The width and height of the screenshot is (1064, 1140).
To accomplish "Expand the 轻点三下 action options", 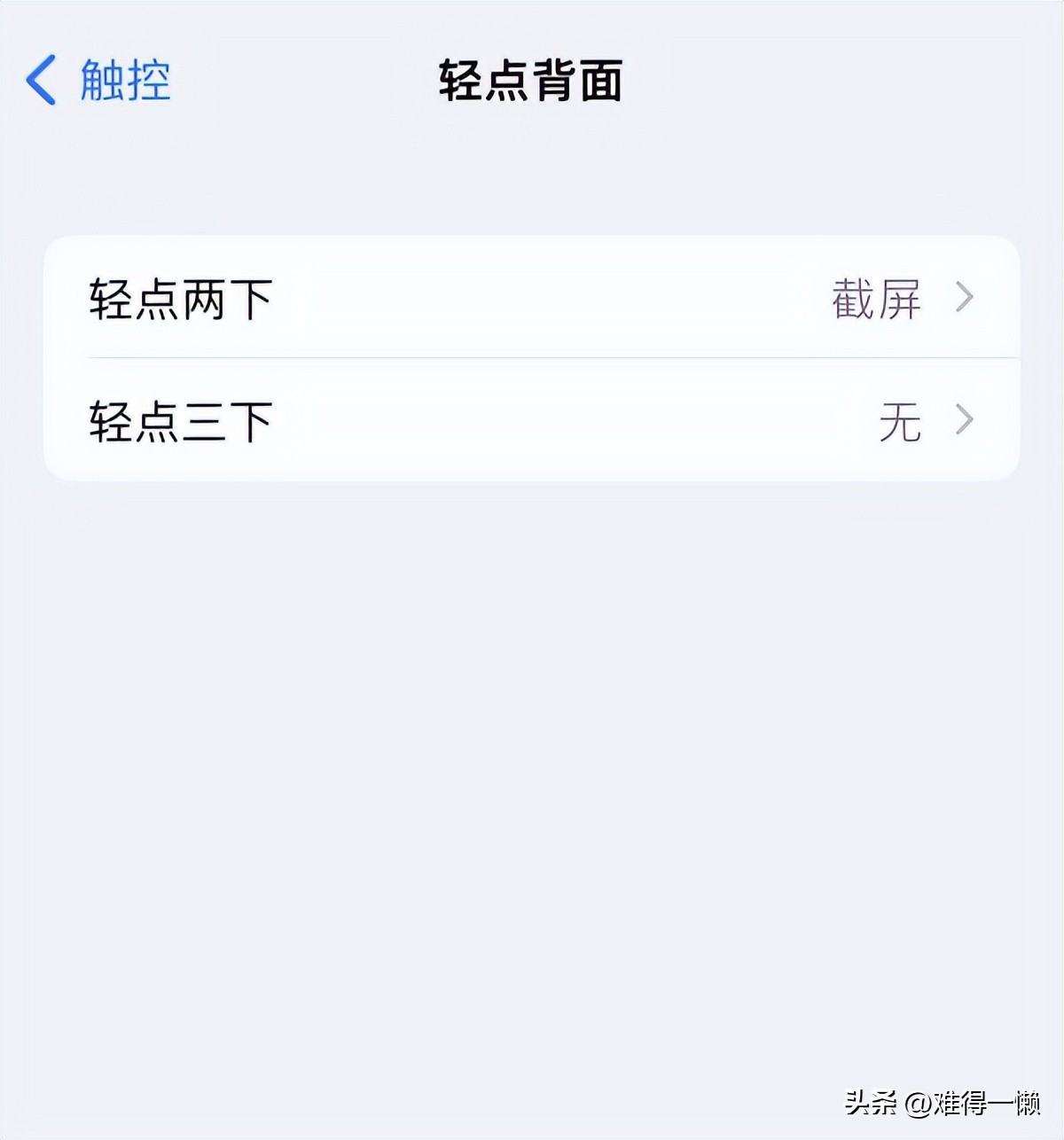I will point(532,420).
